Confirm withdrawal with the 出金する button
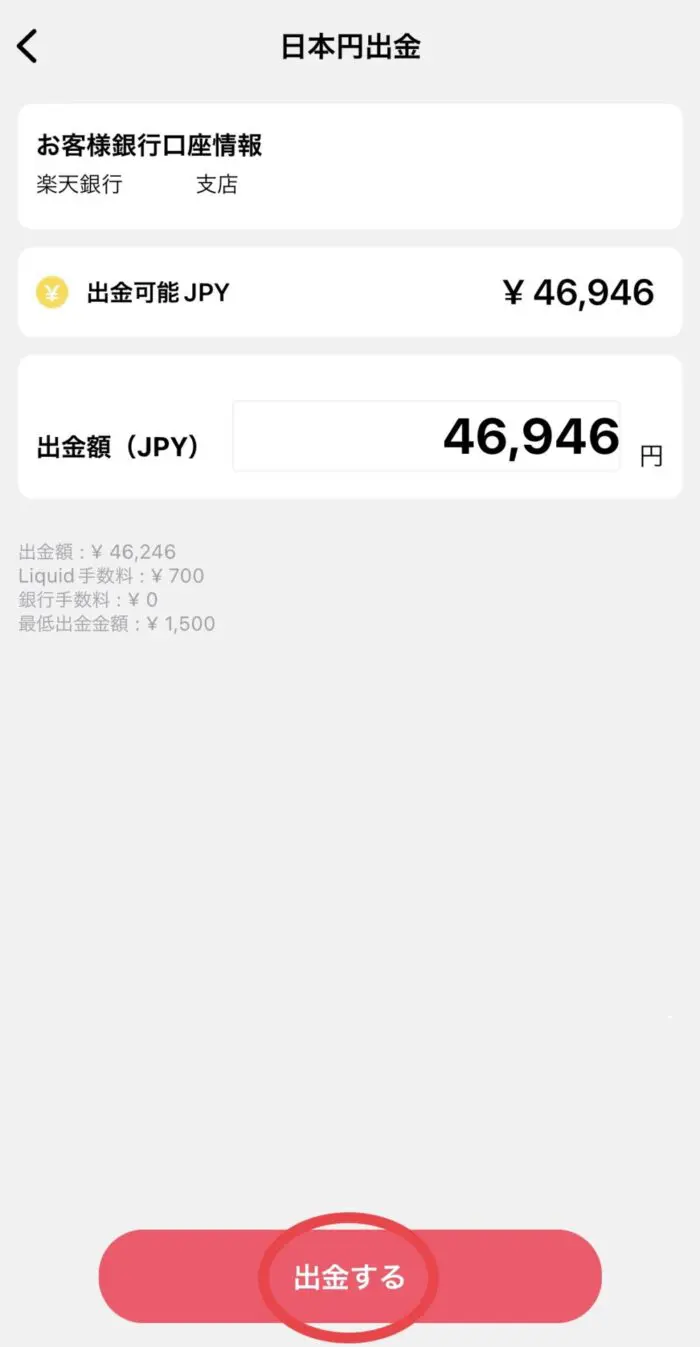This screenshot has height=1347, width=700. click(349, 1276)
